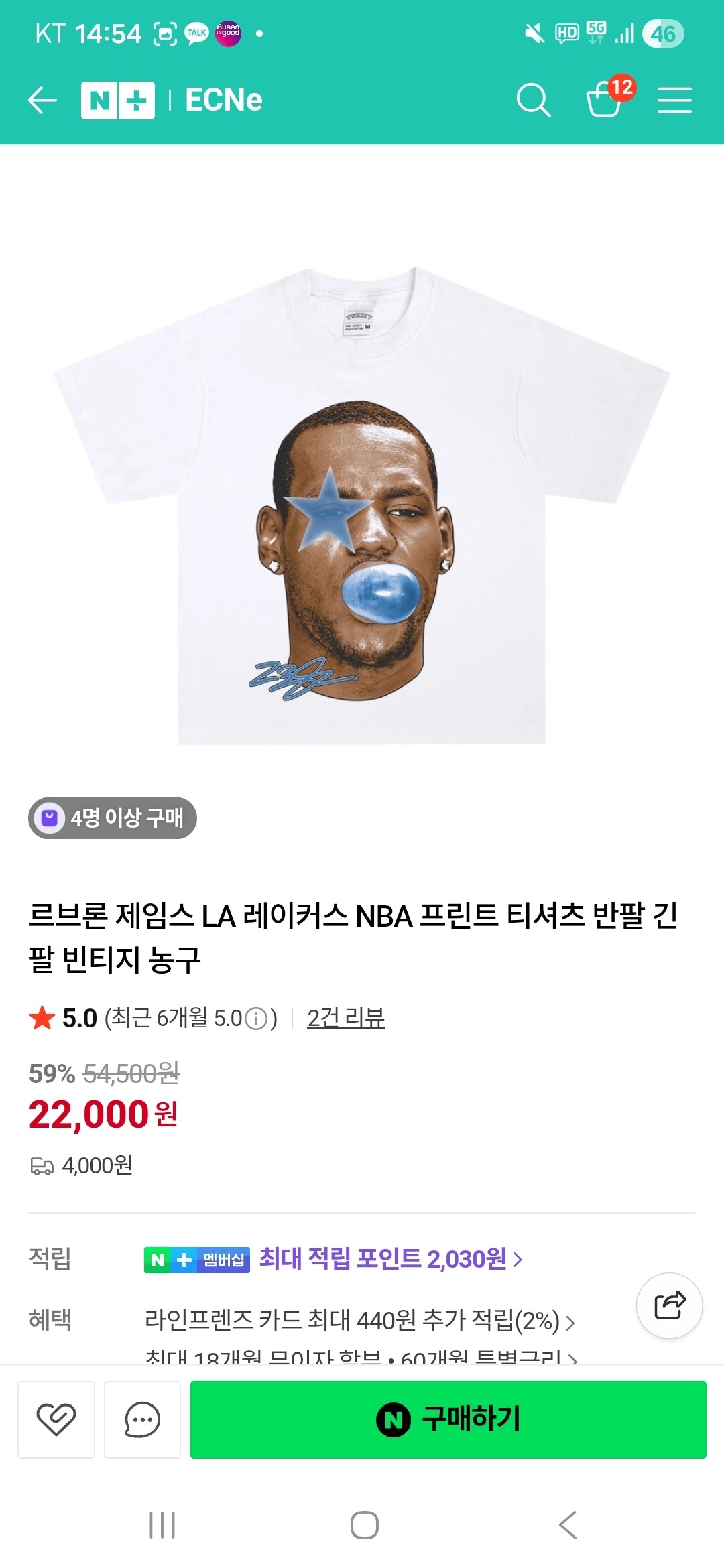The image size is (724, 1568).
Task: View 최대 적립 포인트 2,030원 details
Action: pos(390,1259)
